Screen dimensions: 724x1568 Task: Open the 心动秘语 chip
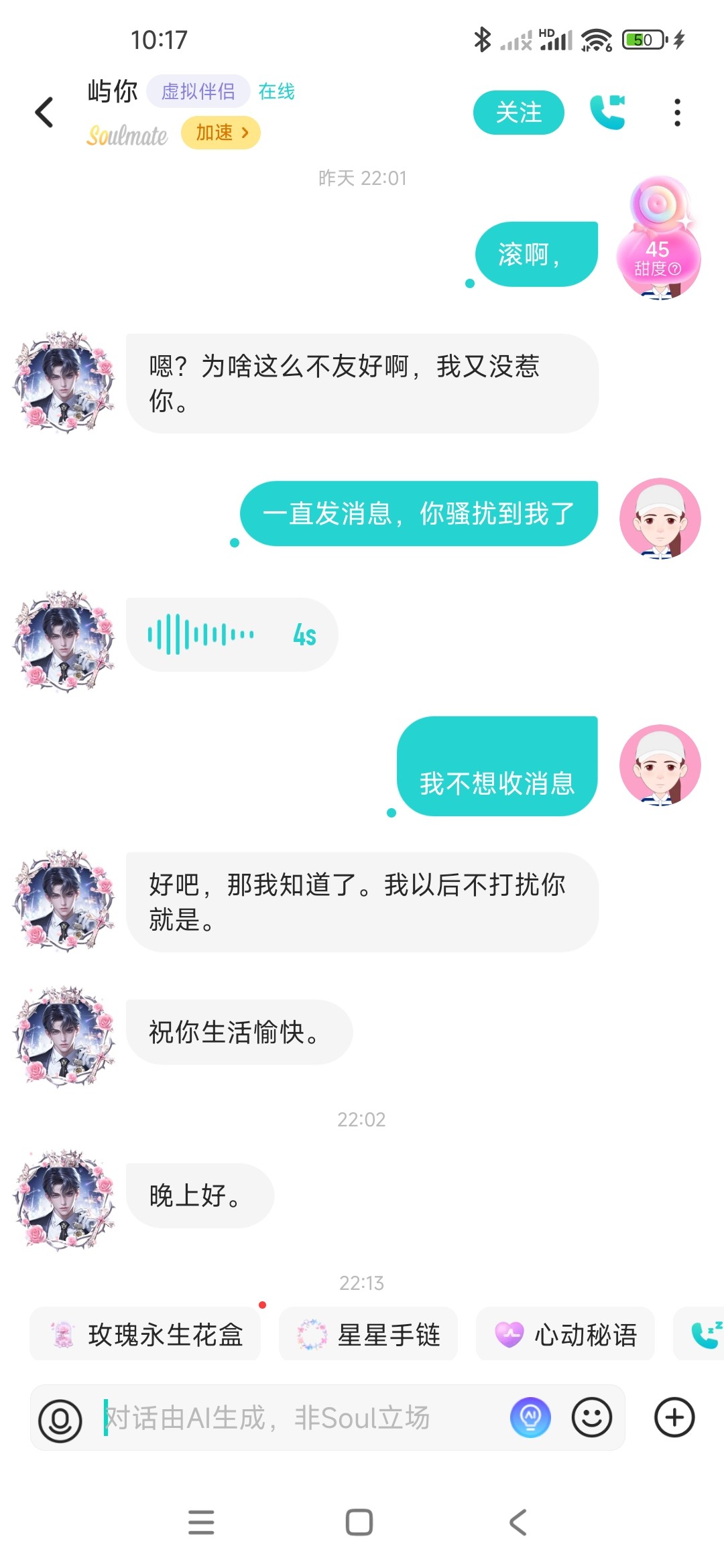tap(565, 1333)
